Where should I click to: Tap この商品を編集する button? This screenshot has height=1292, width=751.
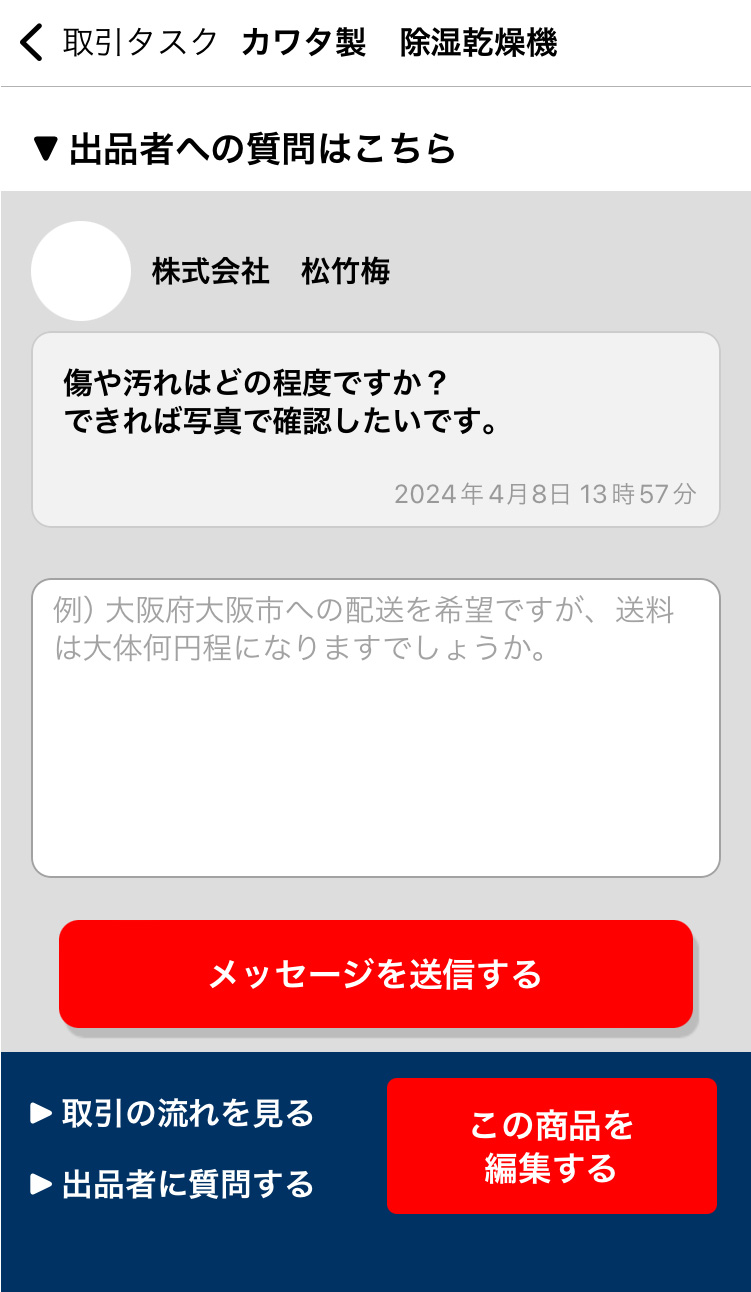551,1146
